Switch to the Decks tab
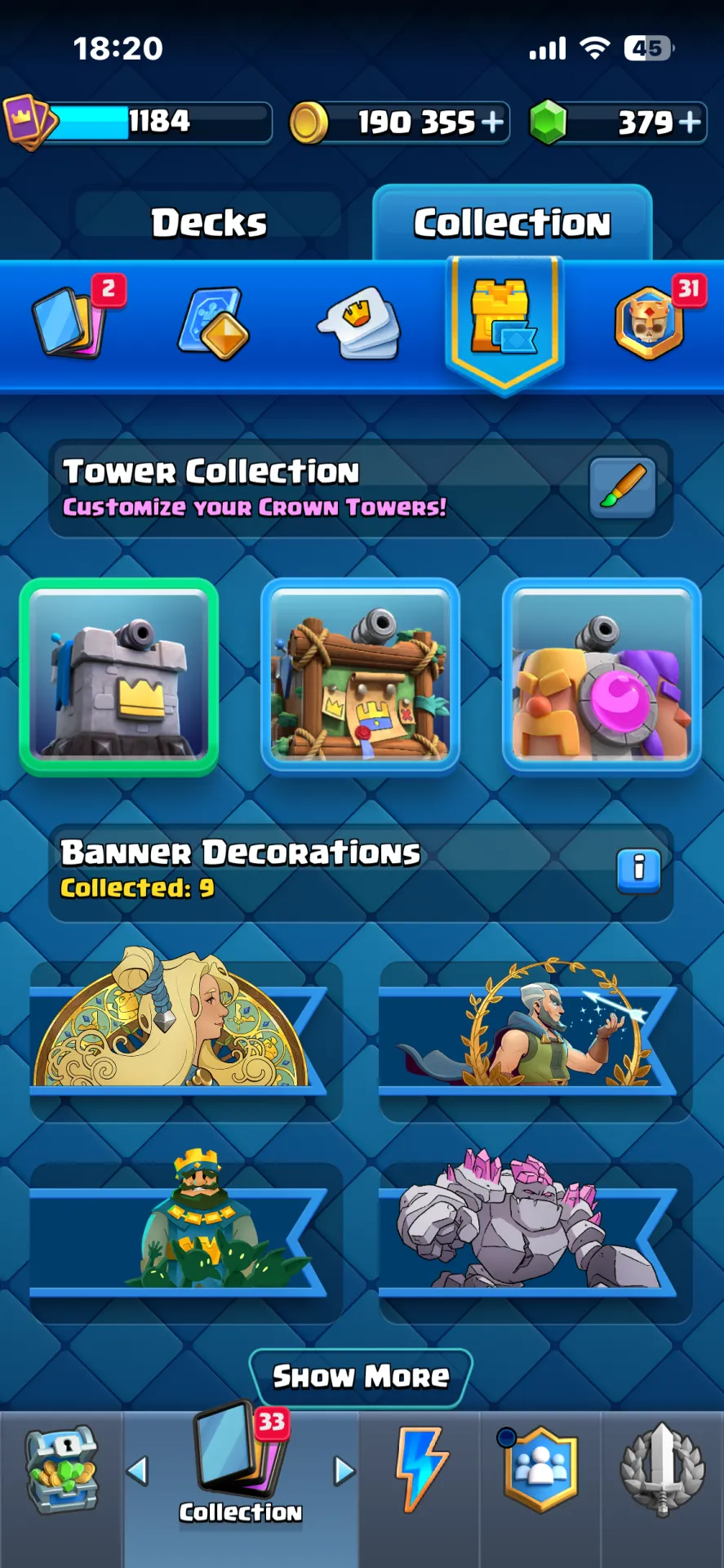The width and height of the screenshot is (724, 1568). [x=209, y=223]
